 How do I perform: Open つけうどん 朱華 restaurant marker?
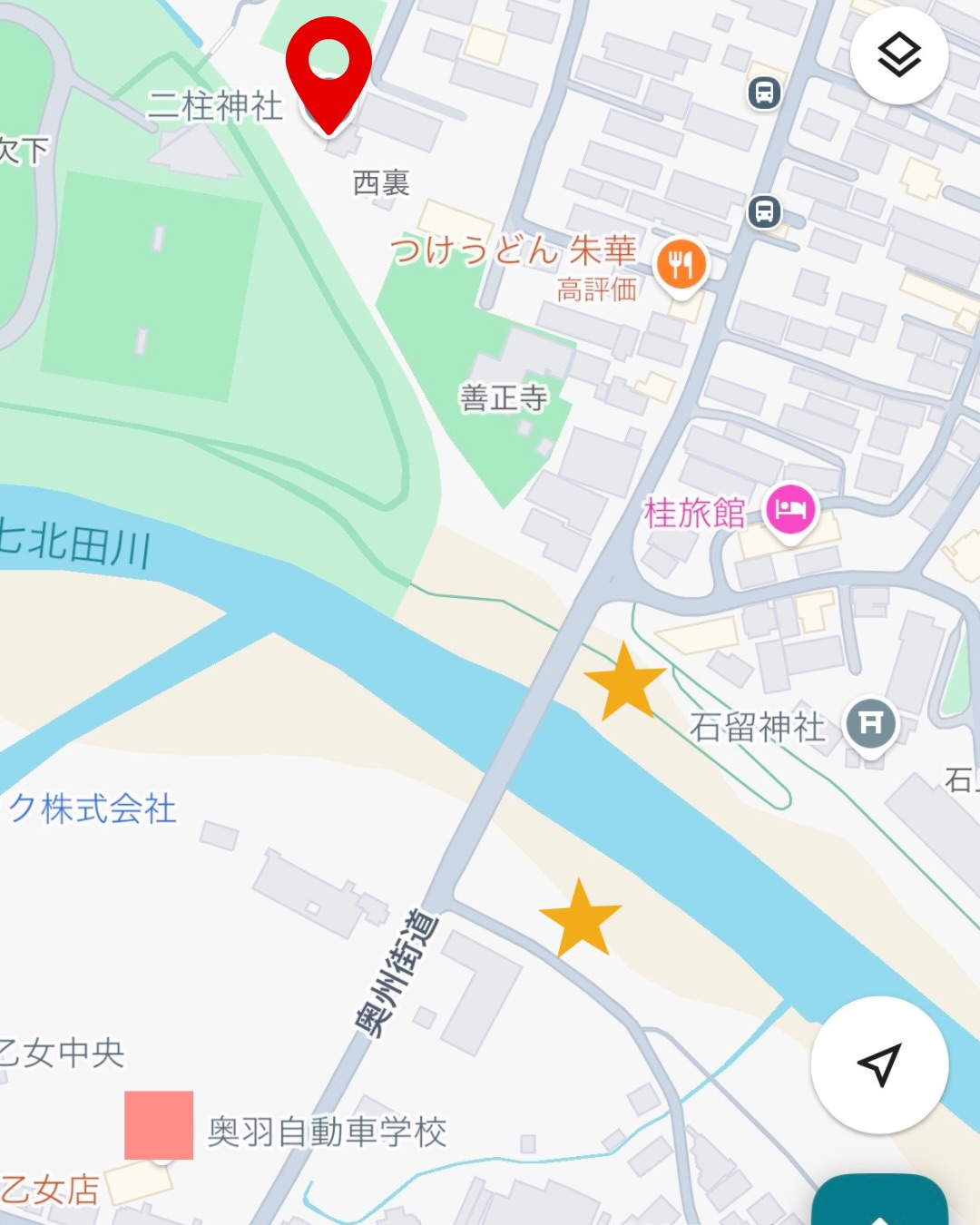pos(681,265)
